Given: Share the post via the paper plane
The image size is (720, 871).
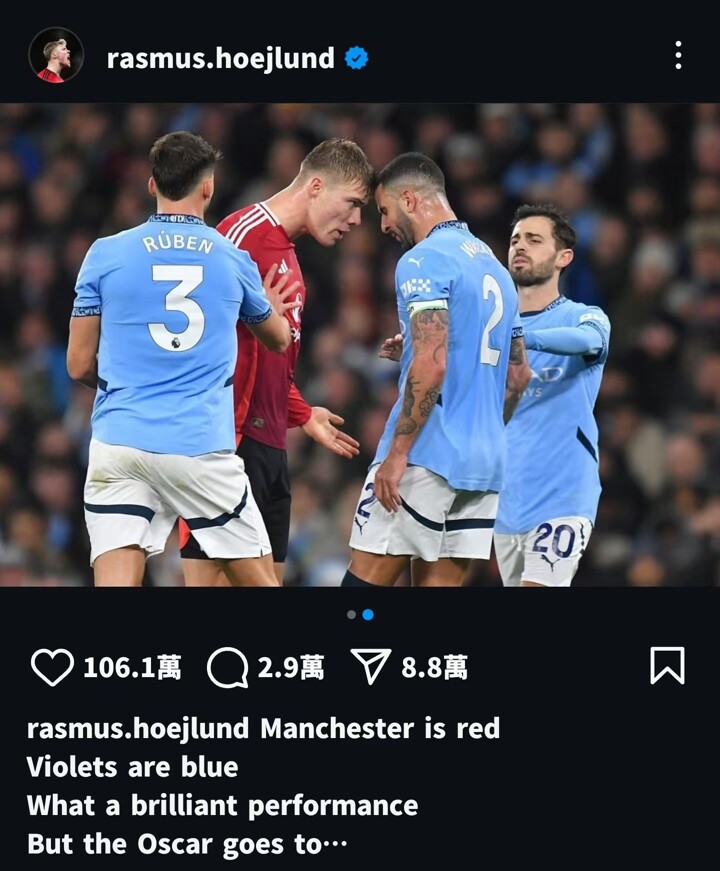Looking at the screenshot, I should 371,667.
